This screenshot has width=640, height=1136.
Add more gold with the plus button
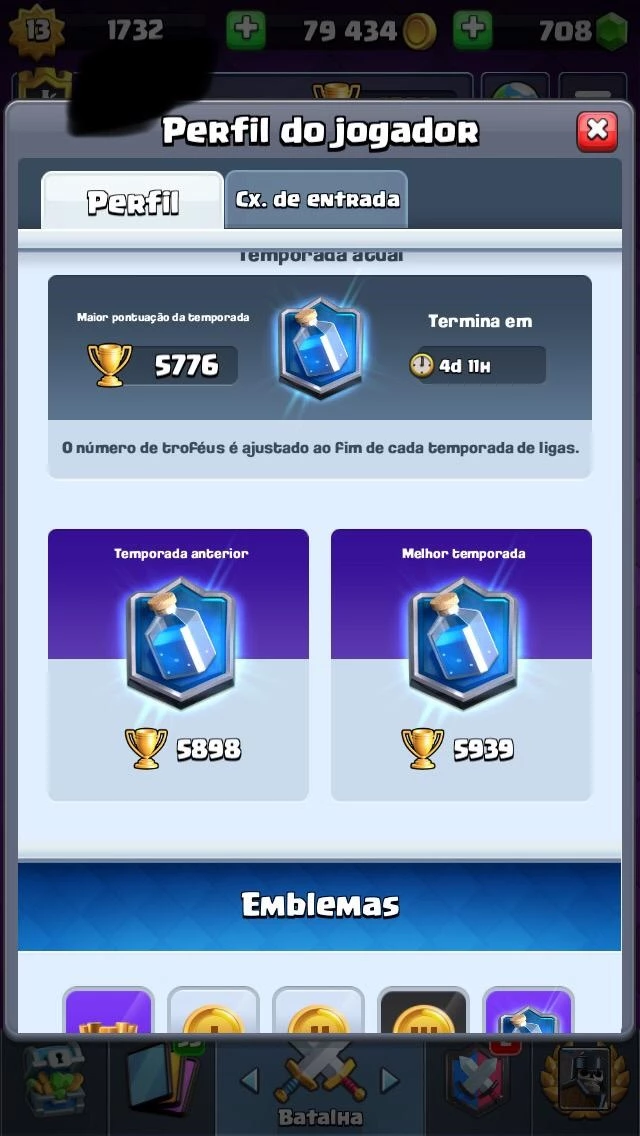click(245, 30)
